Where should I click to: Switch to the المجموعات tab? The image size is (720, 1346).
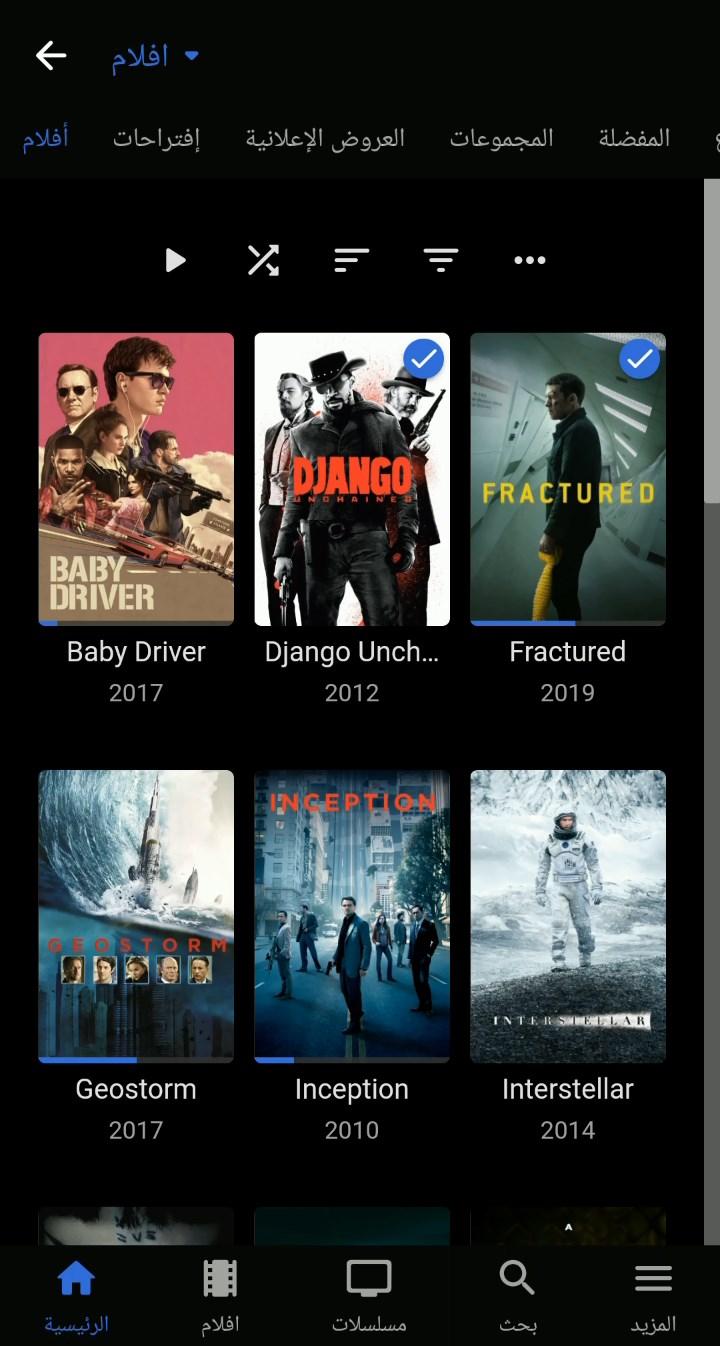pyautogui.click(x=501, y=138)
